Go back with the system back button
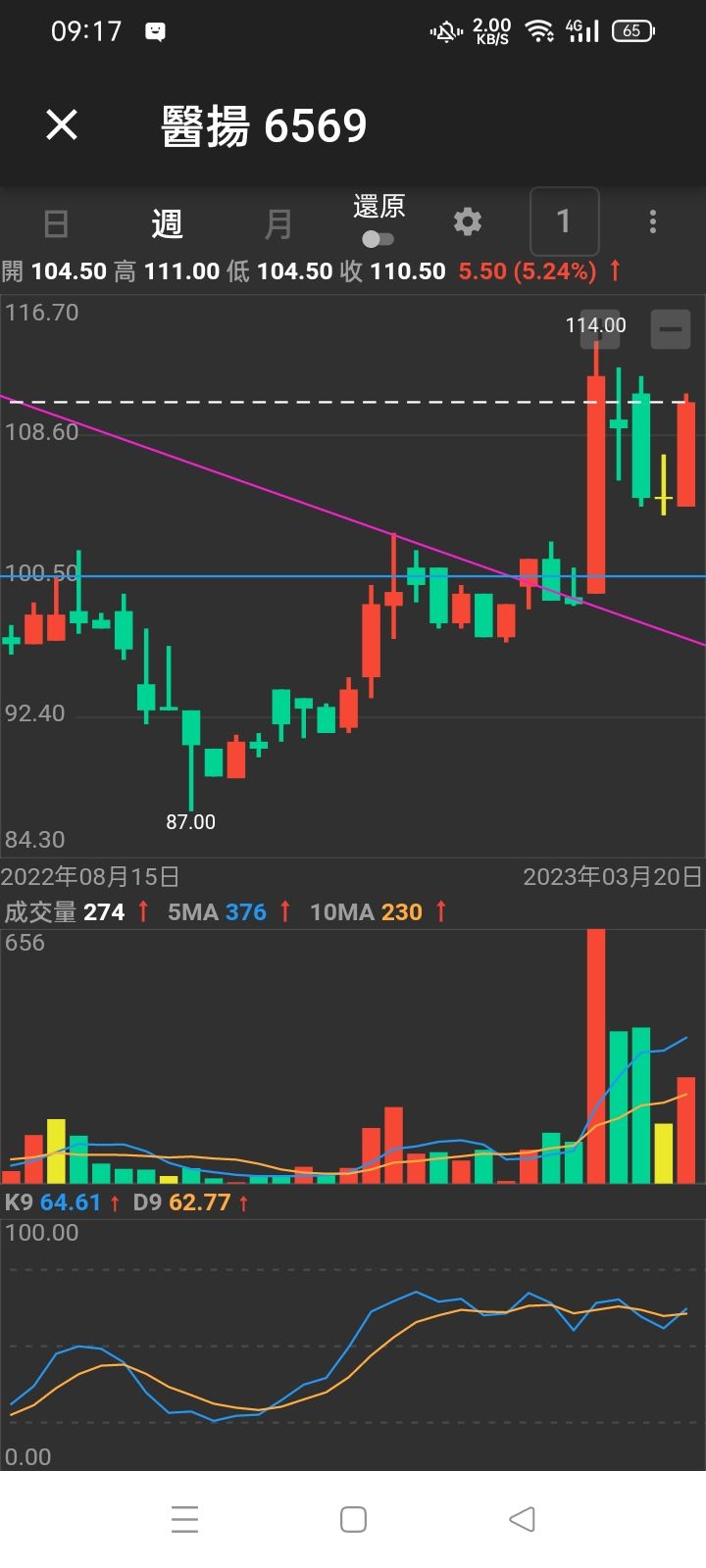706x1568 pixels. point(522,1519)
